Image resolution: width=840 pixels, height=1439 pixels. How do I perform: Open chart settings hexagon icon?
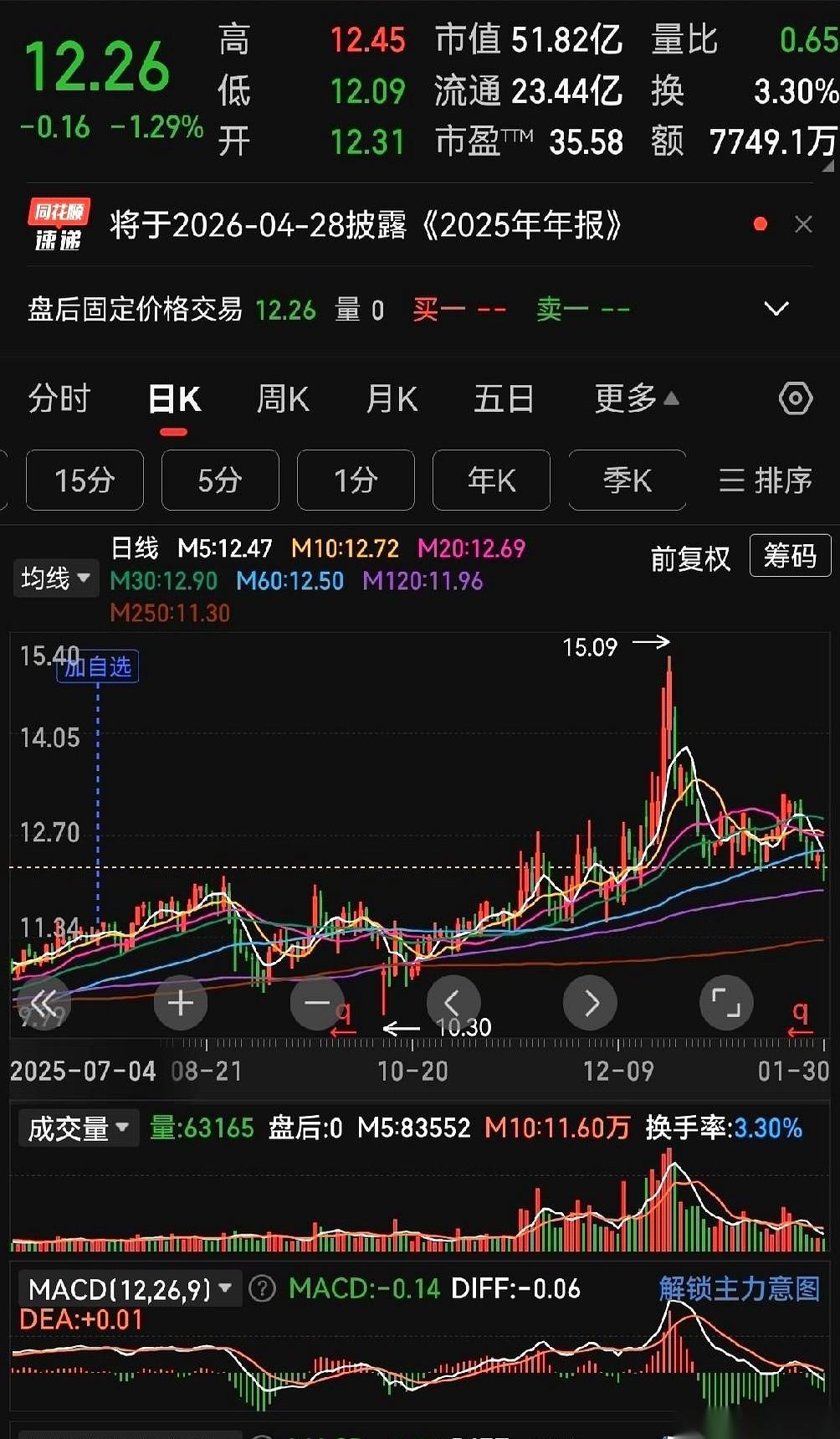click(x=795, y=398)
